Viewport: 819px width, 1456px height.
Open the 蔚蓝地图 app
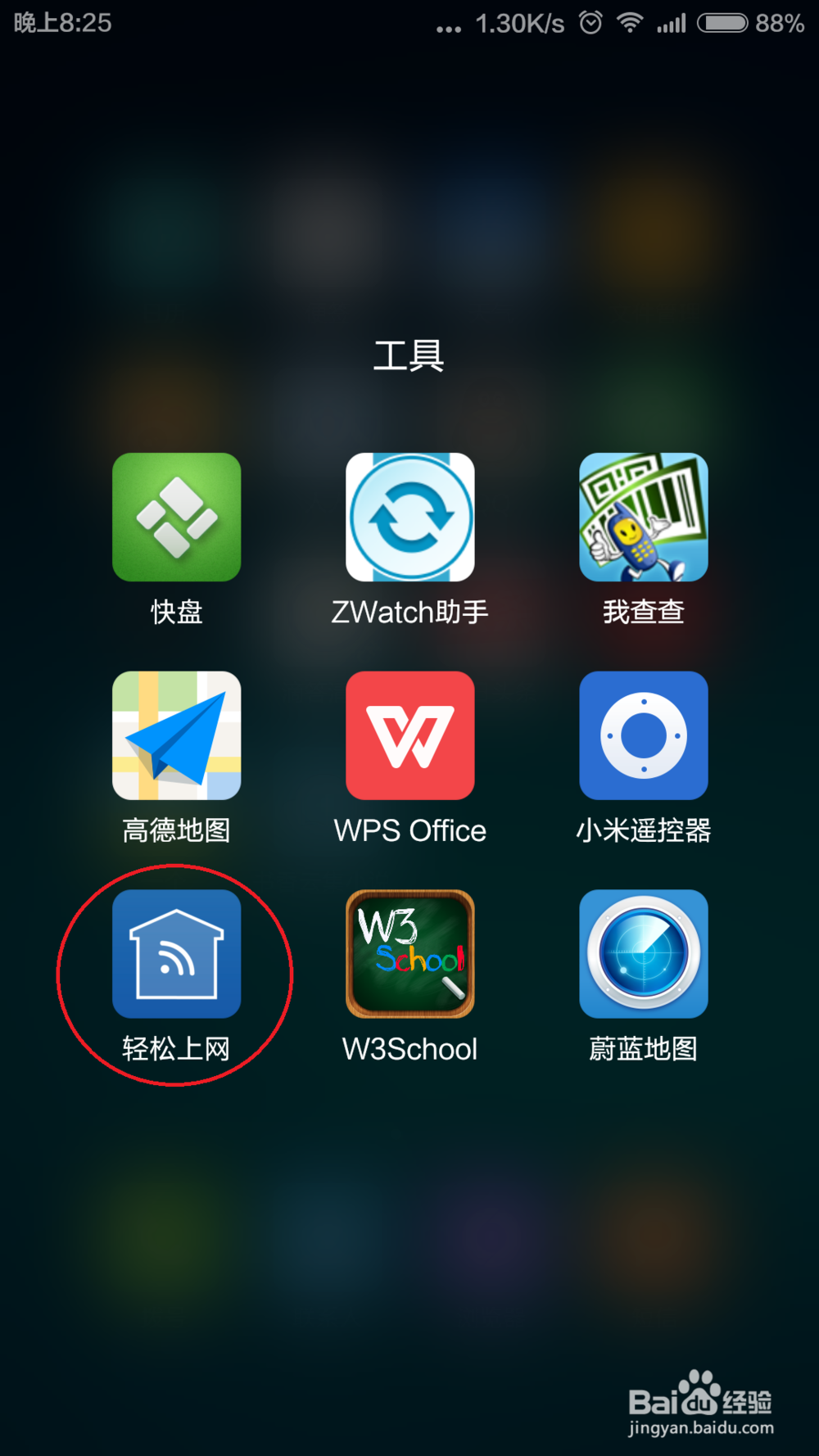click(x=644, y=954)
